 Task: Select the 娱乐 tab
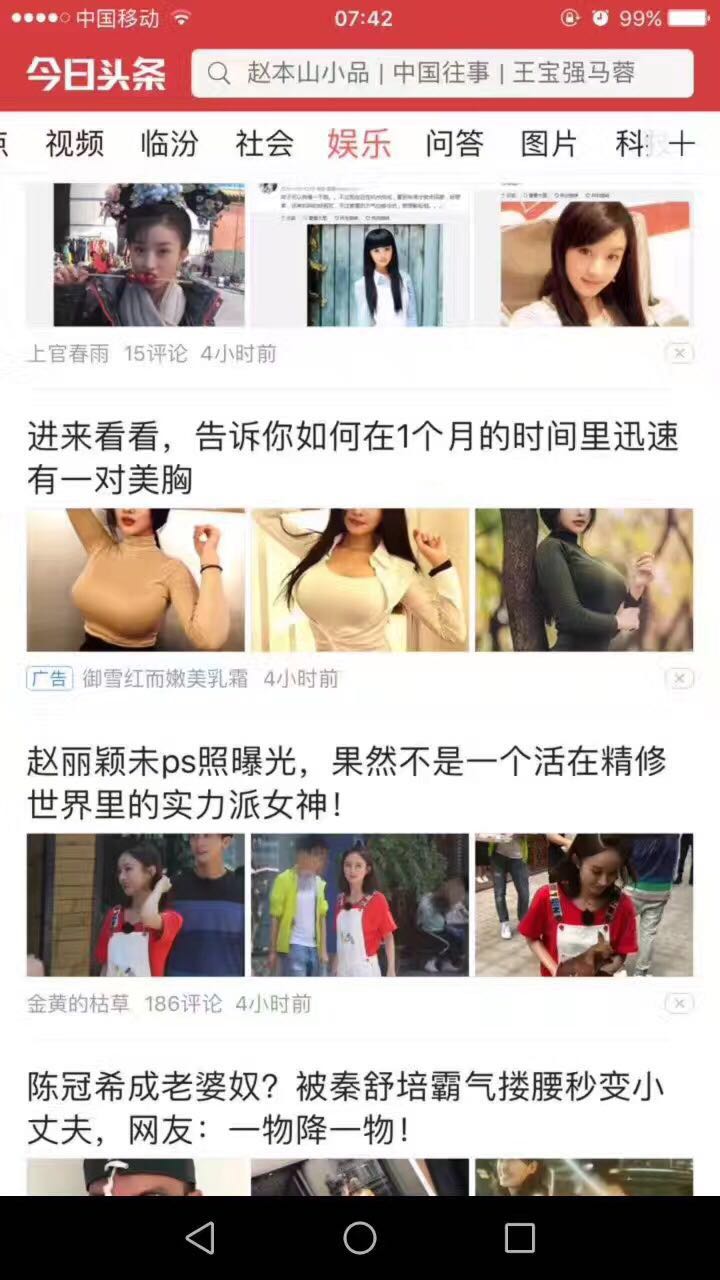[x=359, y=143]
